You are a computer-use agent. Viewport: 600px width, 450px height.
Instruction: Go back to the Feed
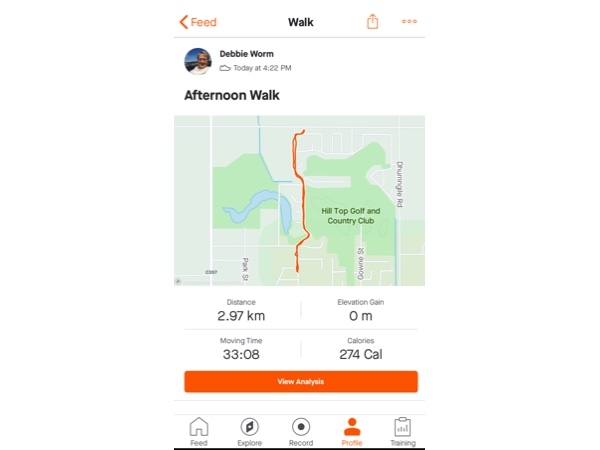197,22
